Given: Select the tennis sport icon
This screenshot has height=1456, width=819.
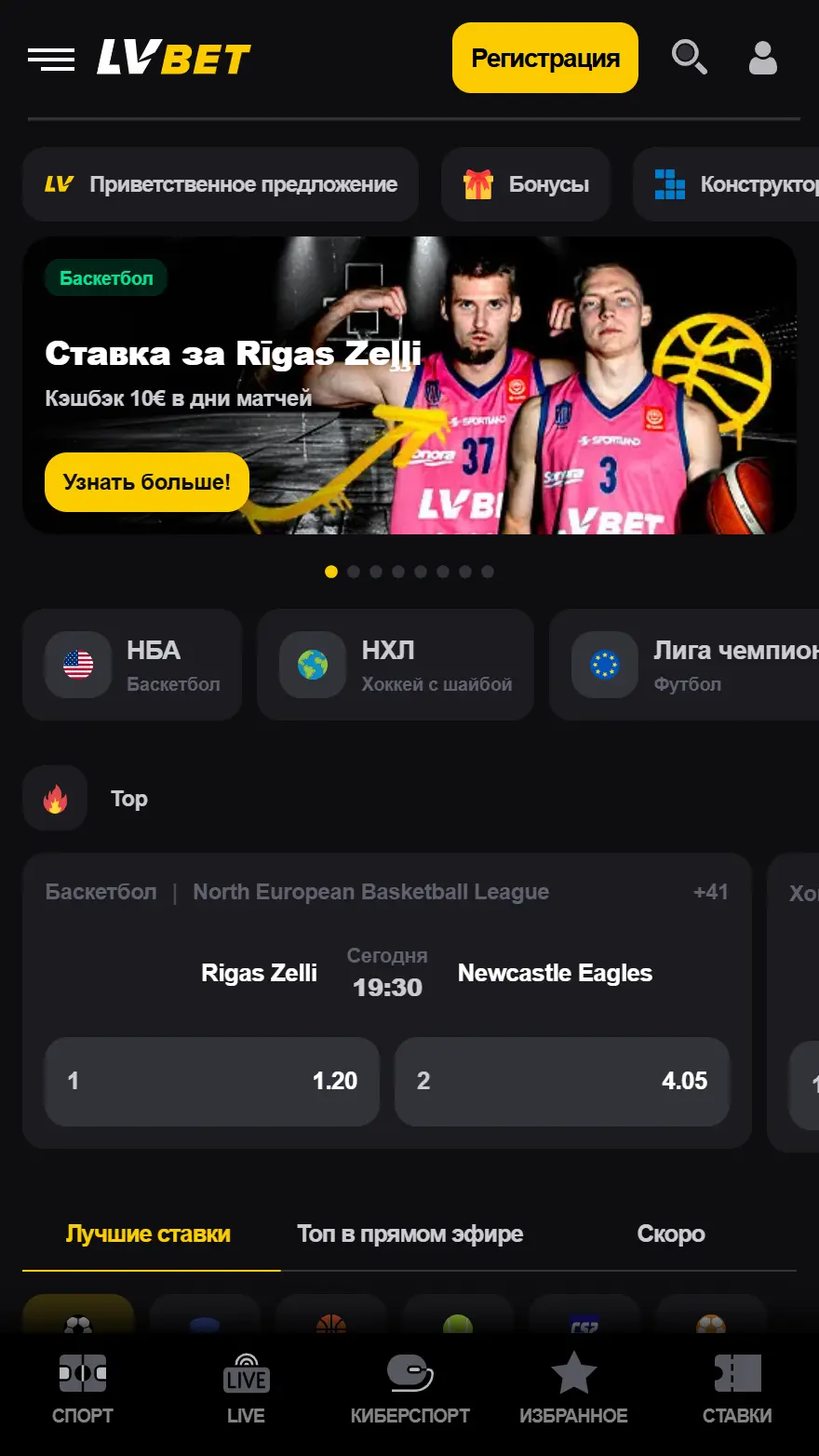Looking at the screenshot, I should coord(458,1324).
